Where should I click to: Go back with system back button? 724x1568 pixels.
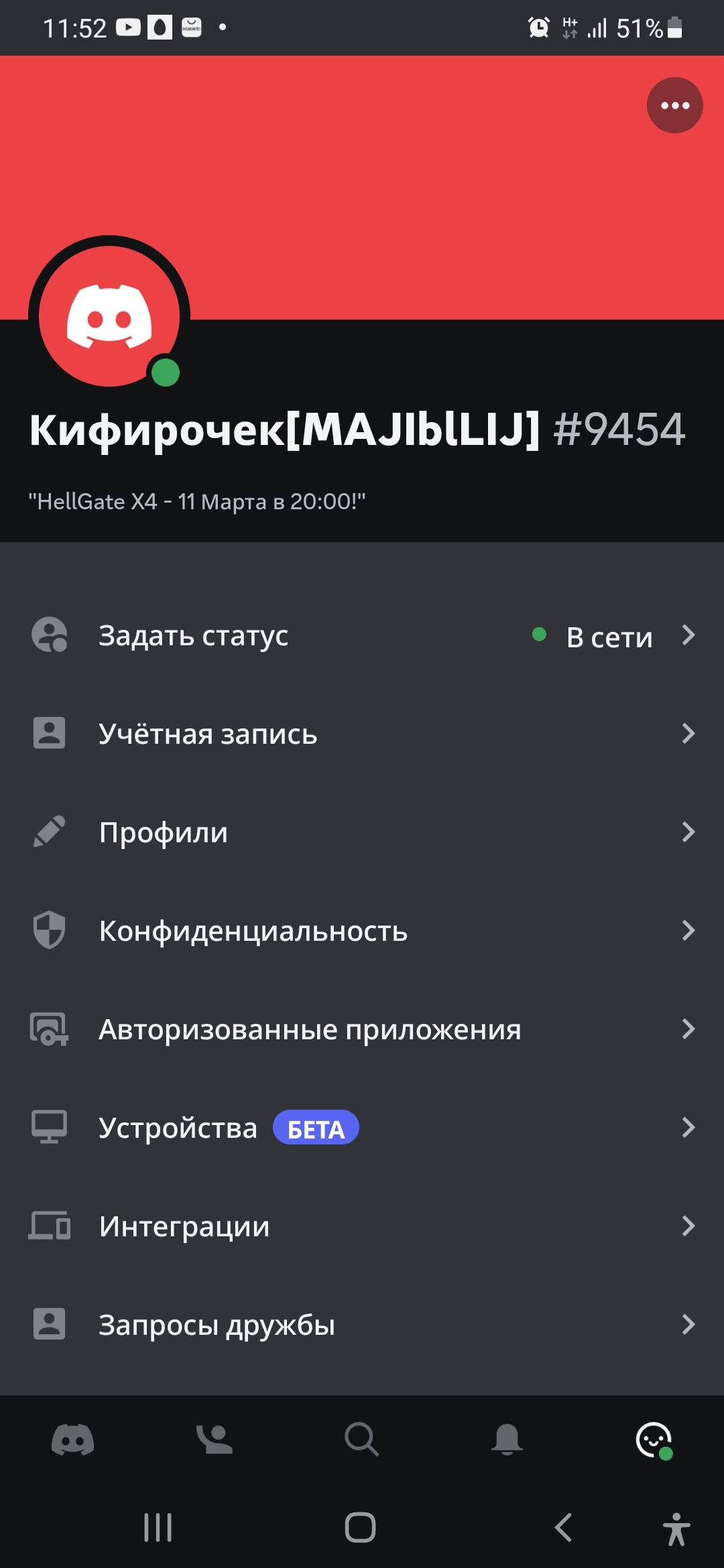pyautogui.click(x=564, y=1528)
